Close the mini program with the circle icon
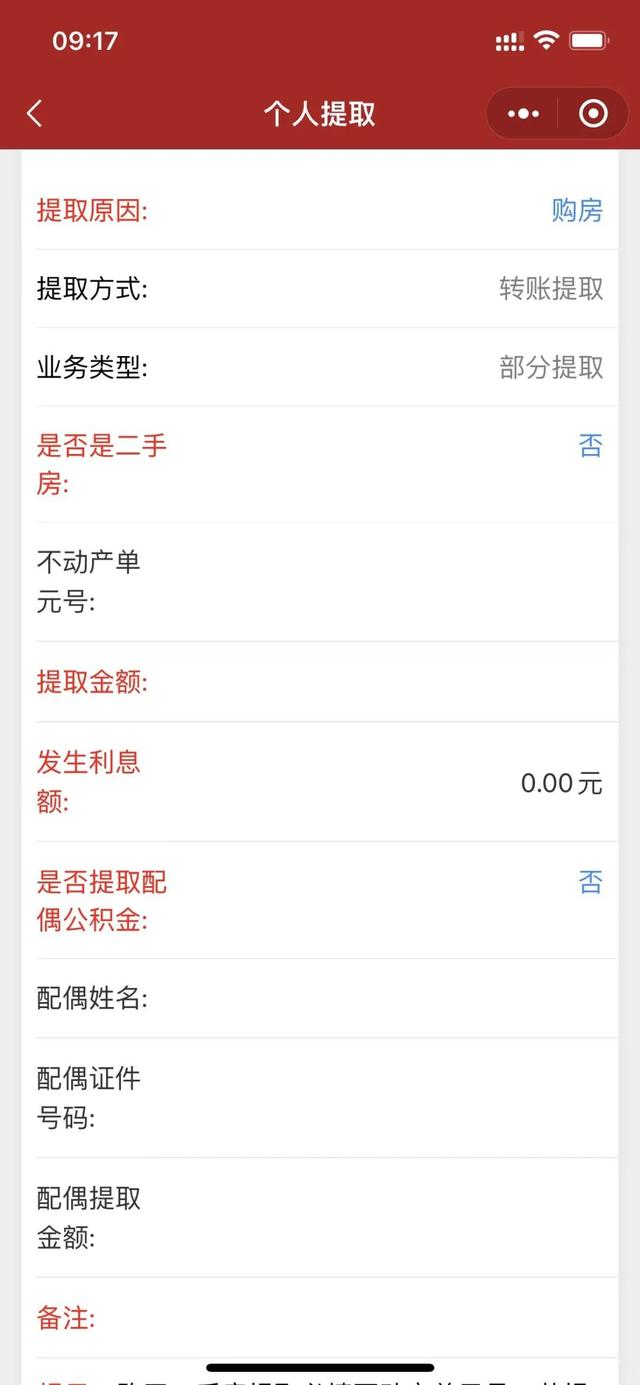Viewport: 640px width, 1385px height. (593, 114)
